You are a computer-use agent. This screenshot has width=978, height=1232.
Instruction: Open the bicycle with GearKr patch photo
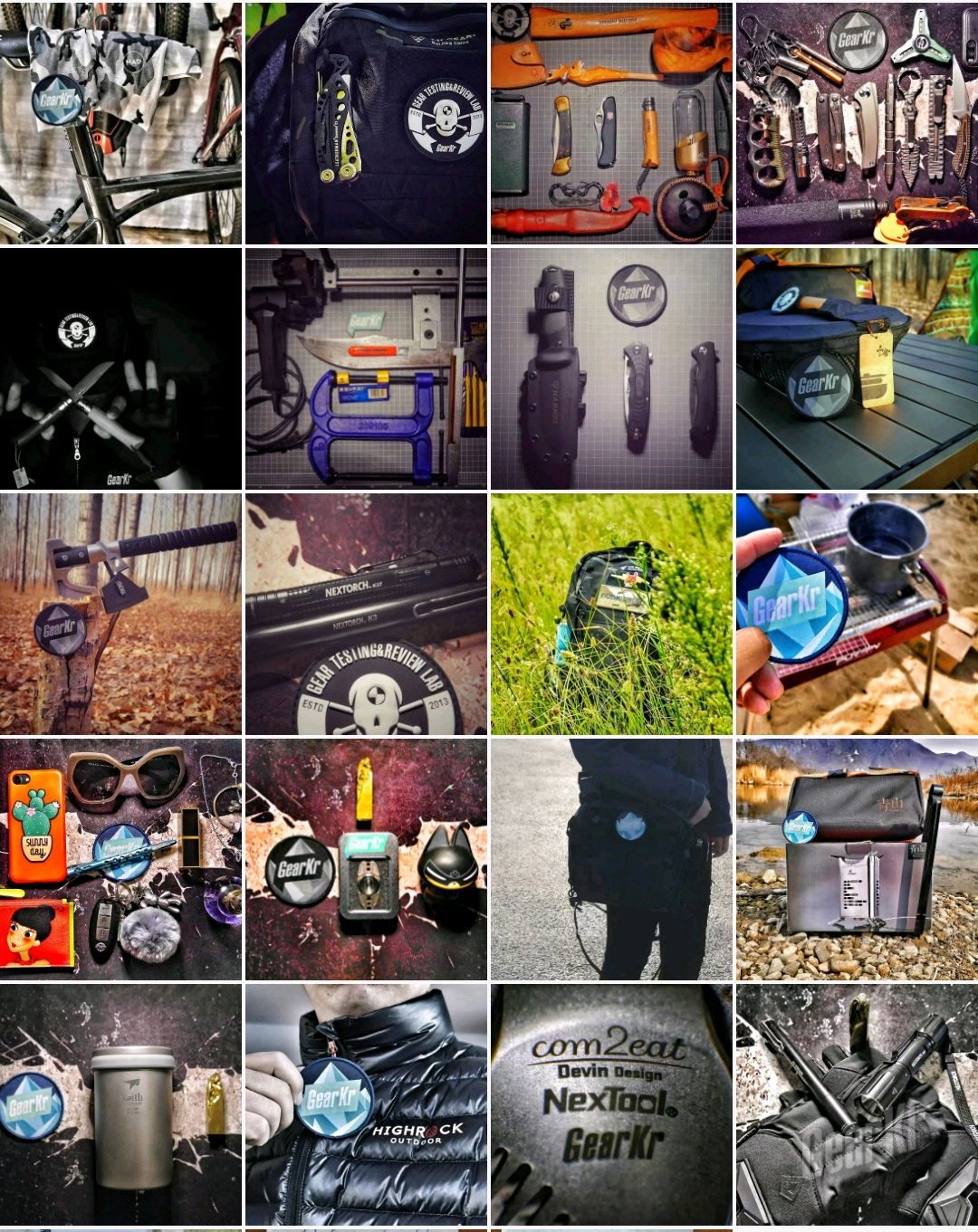click(x=120, y=122)
